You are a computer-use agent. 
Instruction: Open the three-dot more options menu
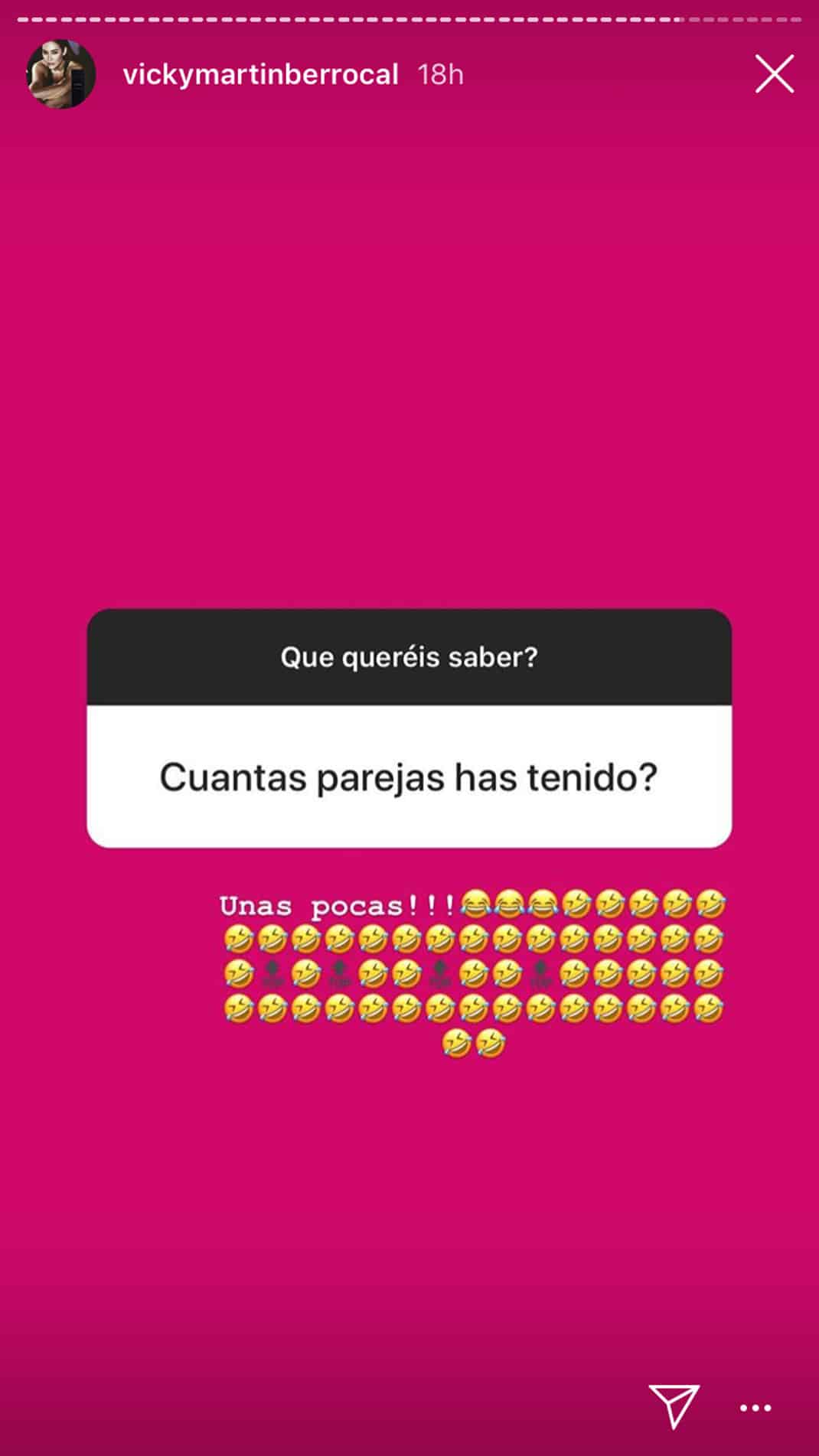(x=755, y=1408)
